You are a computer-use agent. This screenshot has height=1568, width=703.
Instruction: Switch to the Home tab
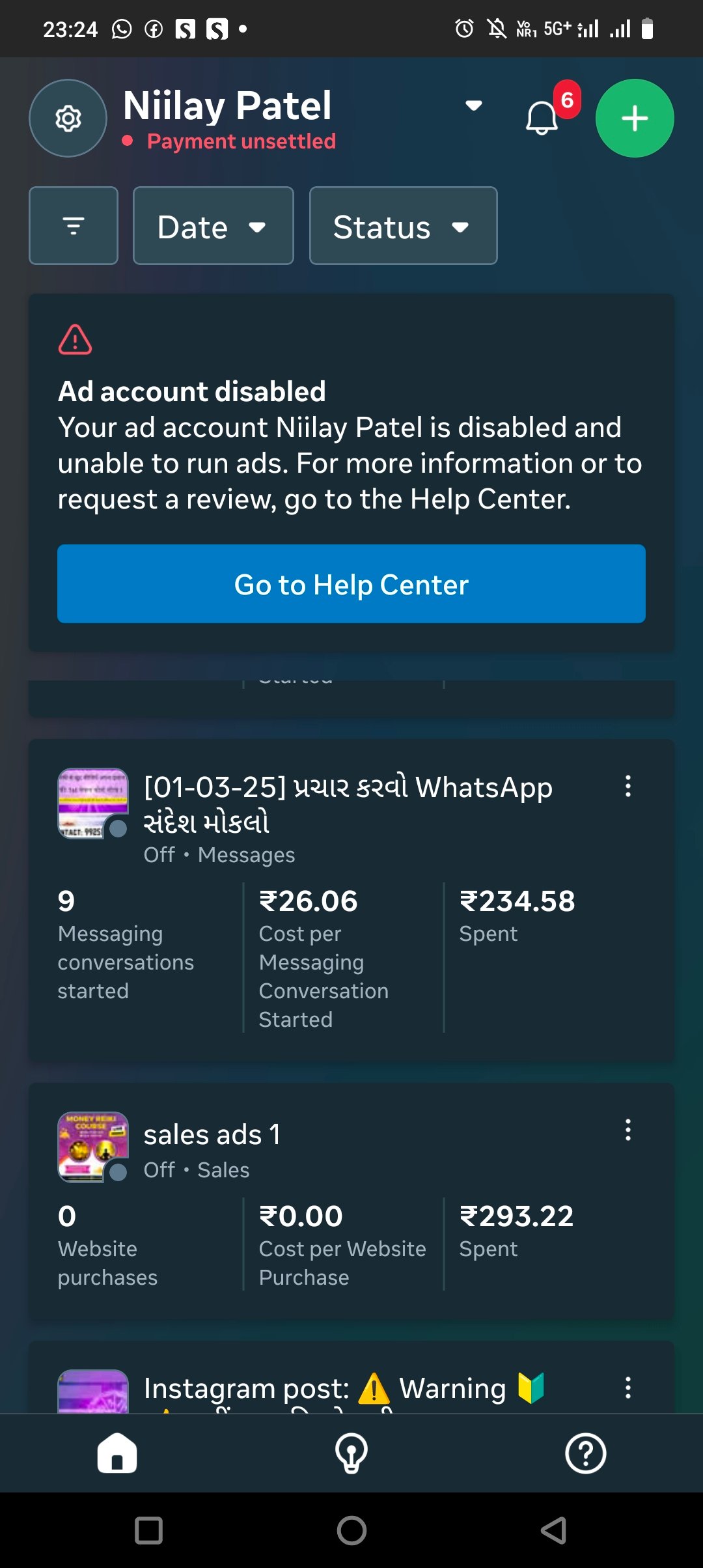coord(117,1453)
